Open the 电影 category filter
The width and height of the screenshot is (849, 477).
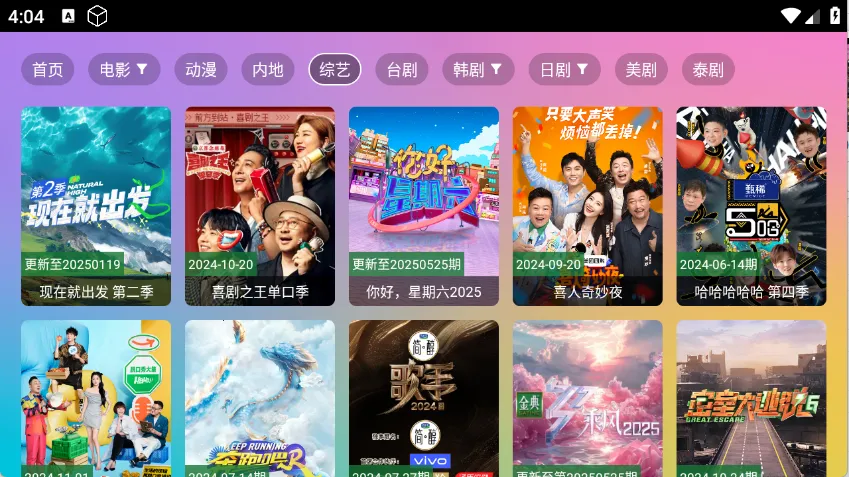[124, 70]
